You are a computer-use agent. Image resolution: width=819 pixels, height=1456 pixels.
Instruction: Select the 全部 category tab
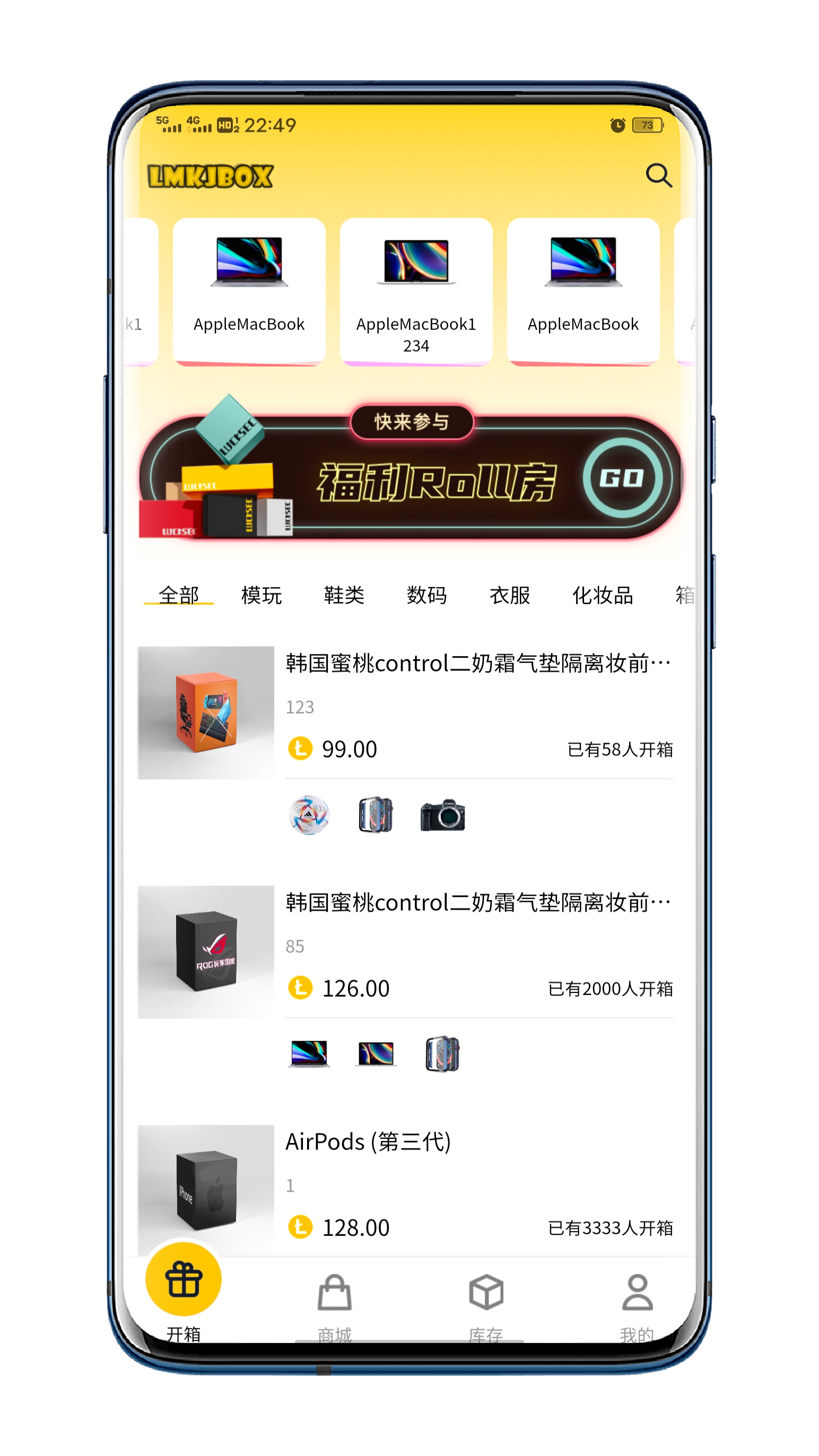point(179,595)
